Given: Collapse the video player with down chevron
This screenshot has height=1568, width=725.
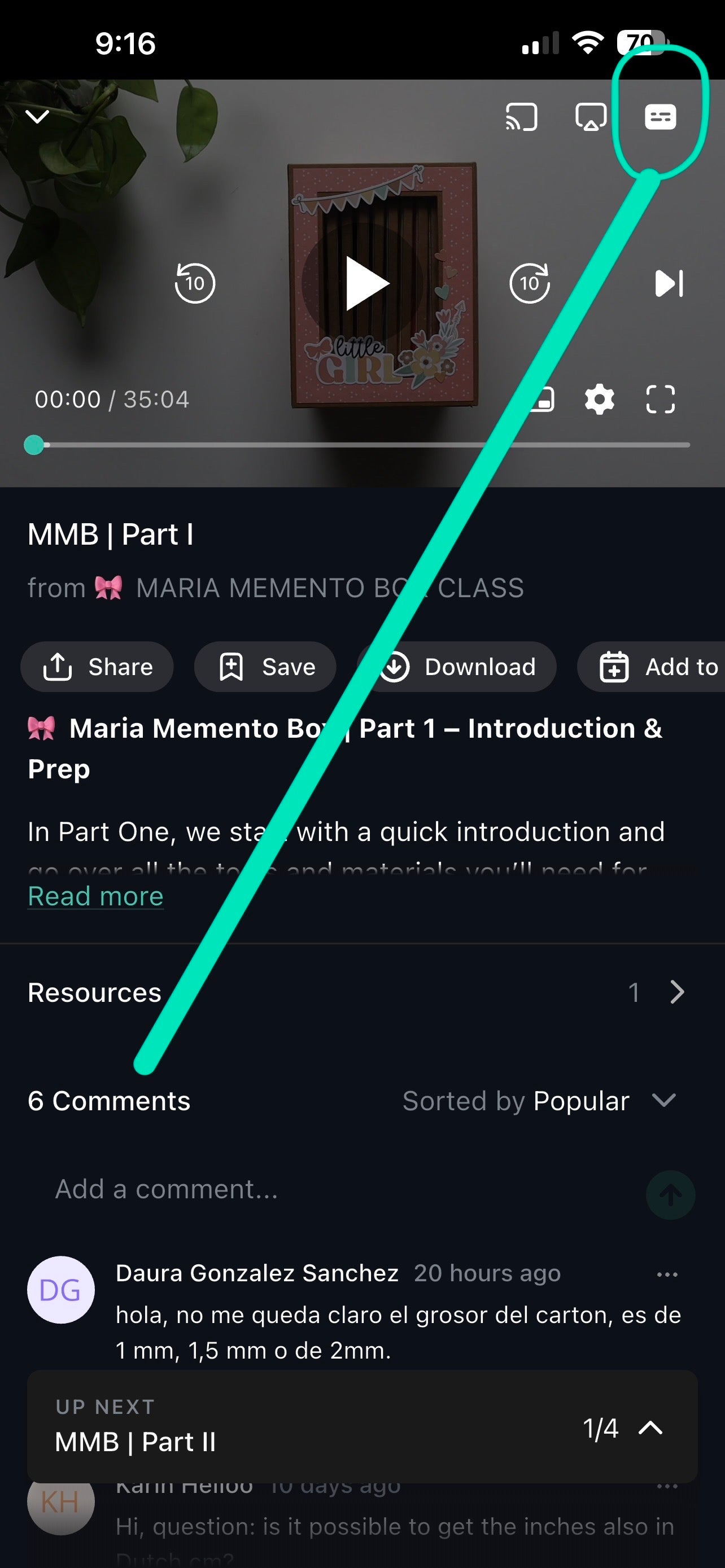Looking at the screenshot, I should [x=38, y=116].
